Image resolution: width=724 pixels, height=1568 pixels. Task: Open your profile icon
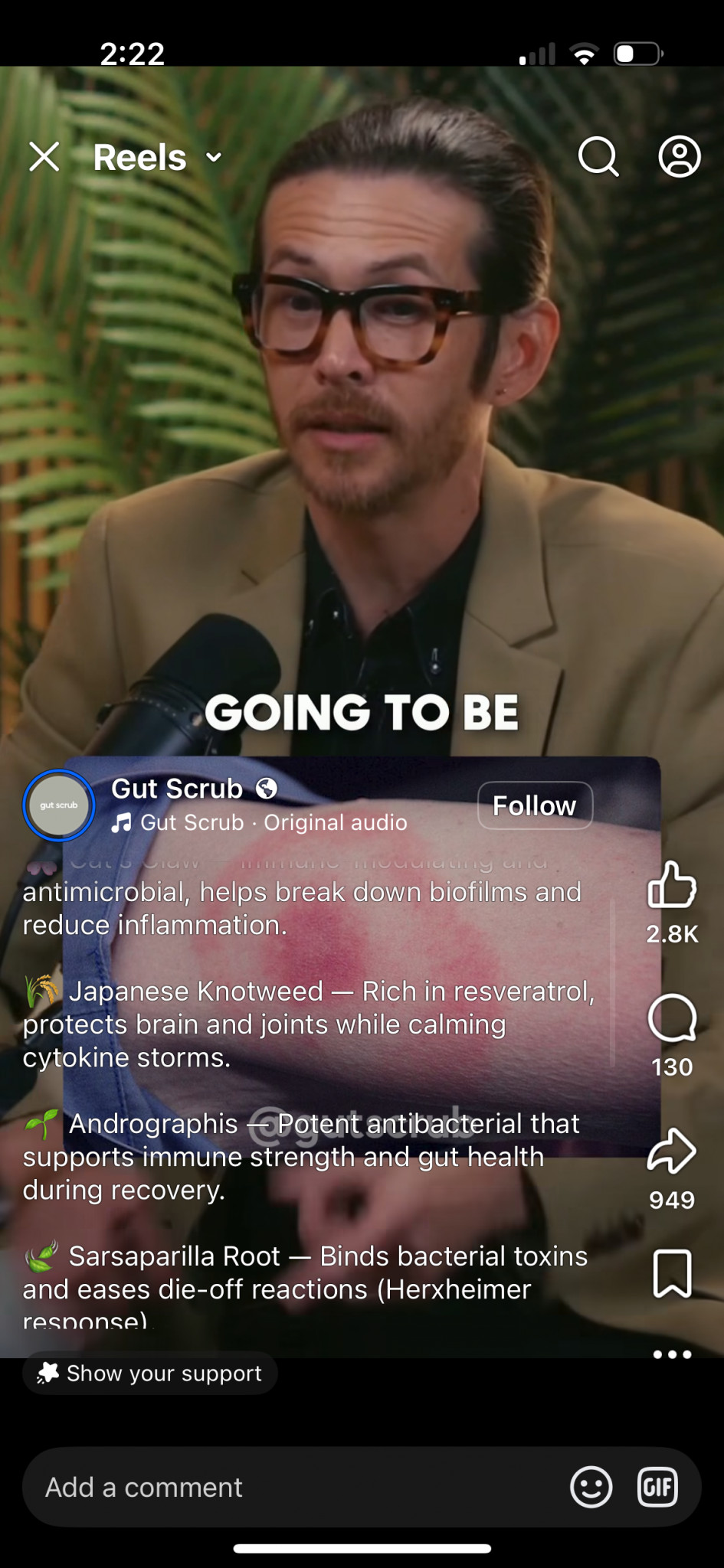click(x=680, y=157)
